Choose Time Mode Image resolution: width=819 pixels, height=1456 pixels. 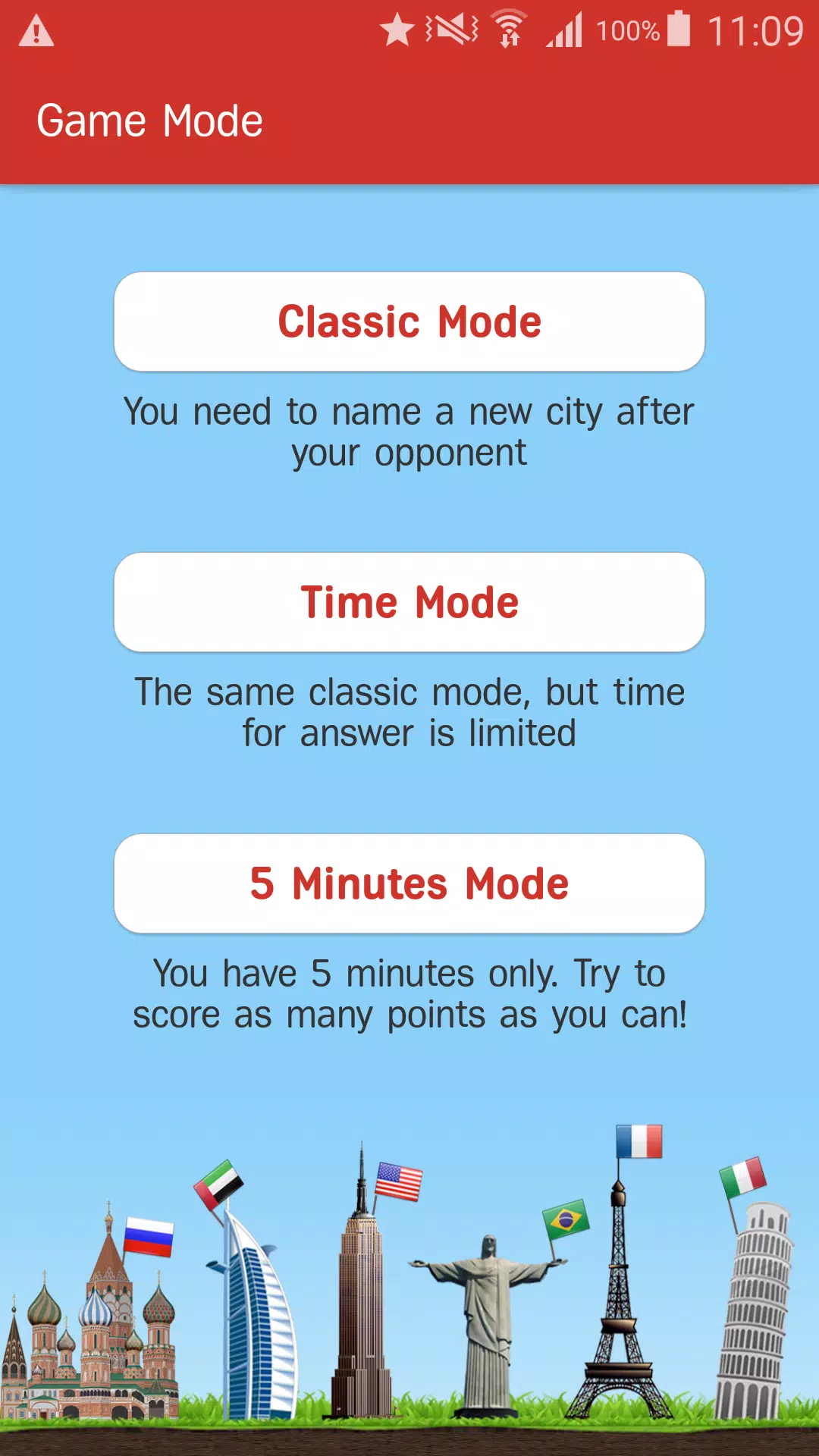409,602
